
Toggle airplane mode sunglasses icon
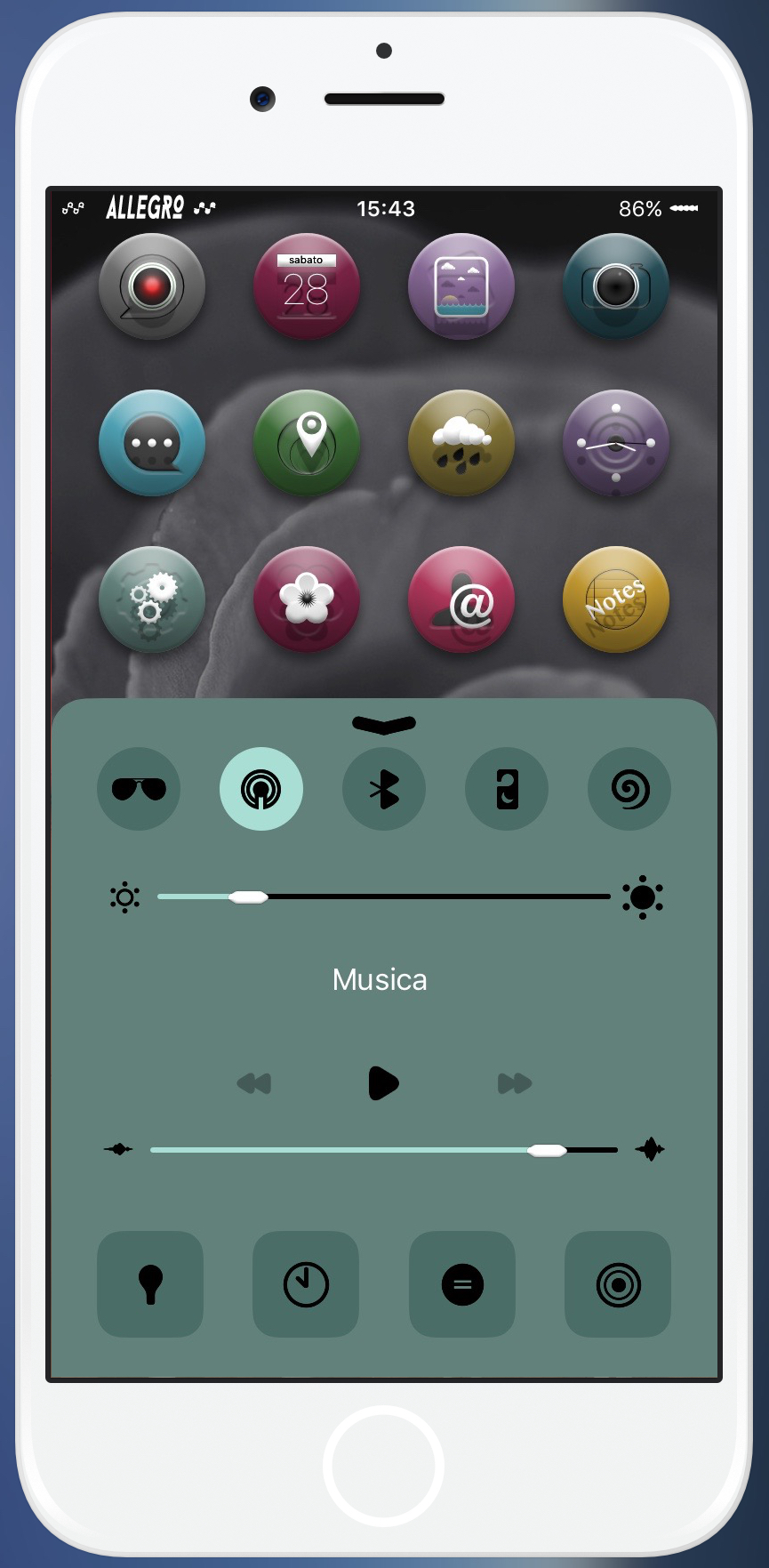tap(139, 789)
